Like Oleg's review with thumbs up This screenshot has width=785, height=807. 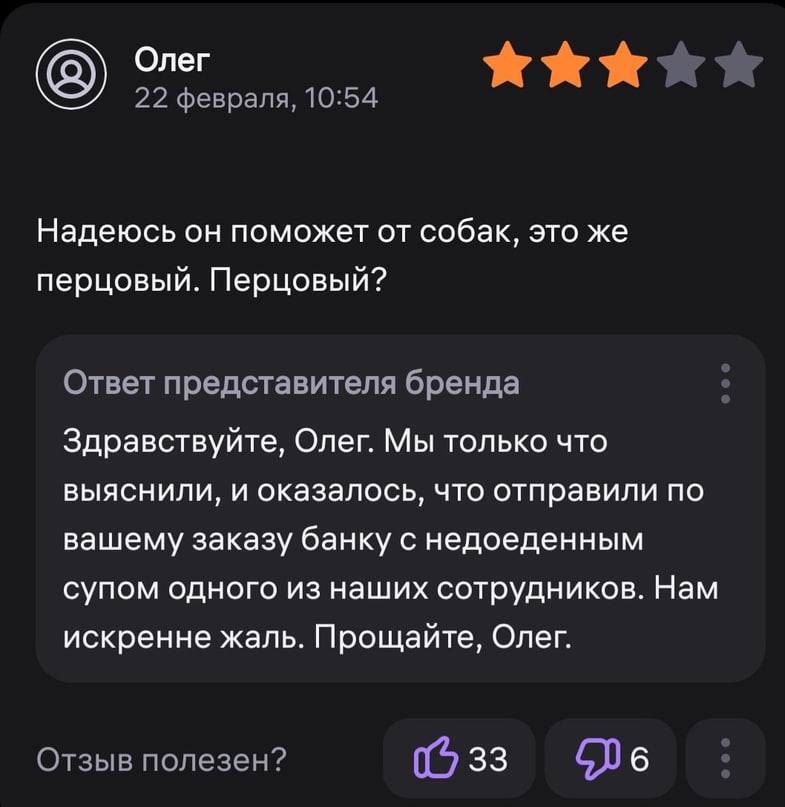458,760
